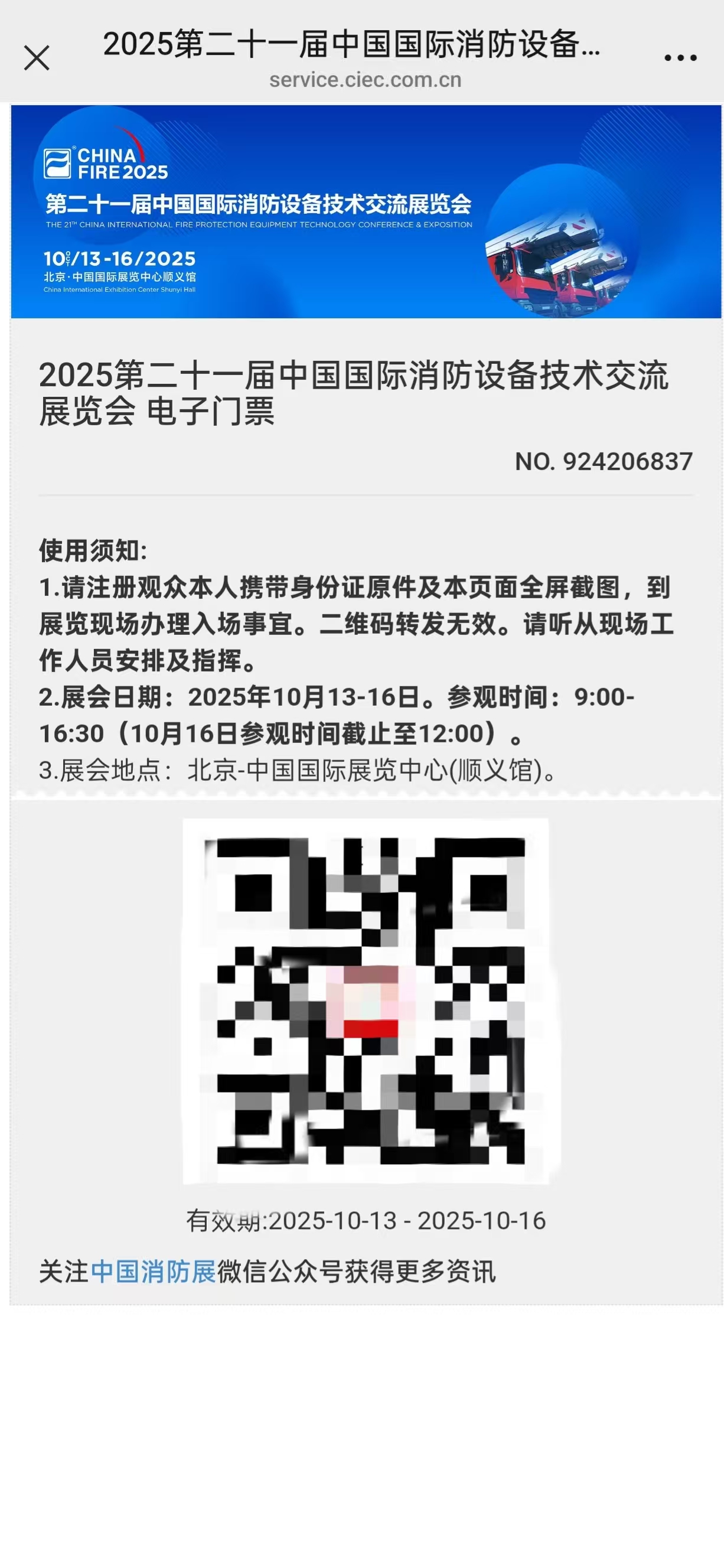Open the three-dot more options menu
This screenshot has width=724, height=1568.
point(680,58)
